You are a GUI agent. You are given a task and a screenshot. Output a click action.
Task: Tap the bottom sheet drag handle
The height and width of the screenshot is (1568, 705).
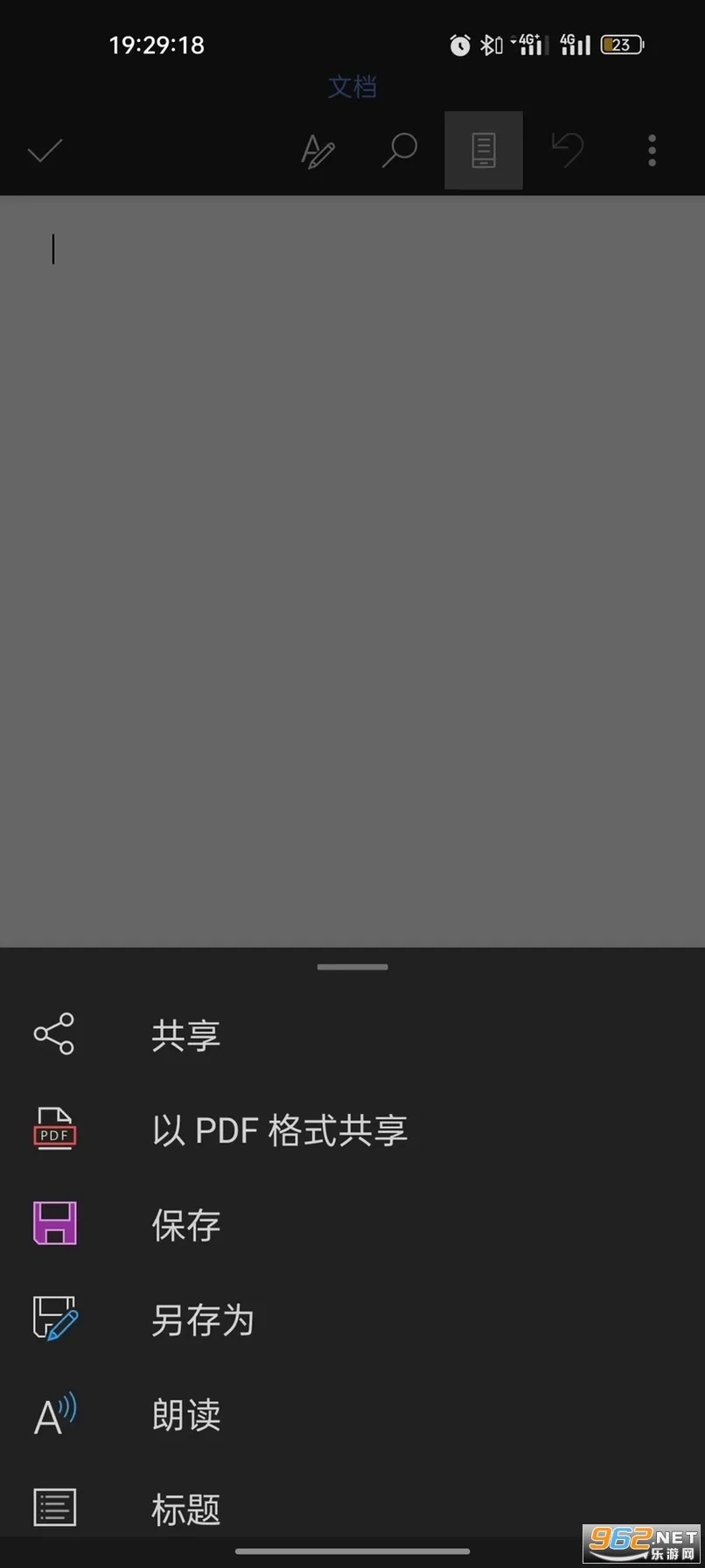pyautogui.click(x=352, y=967)
